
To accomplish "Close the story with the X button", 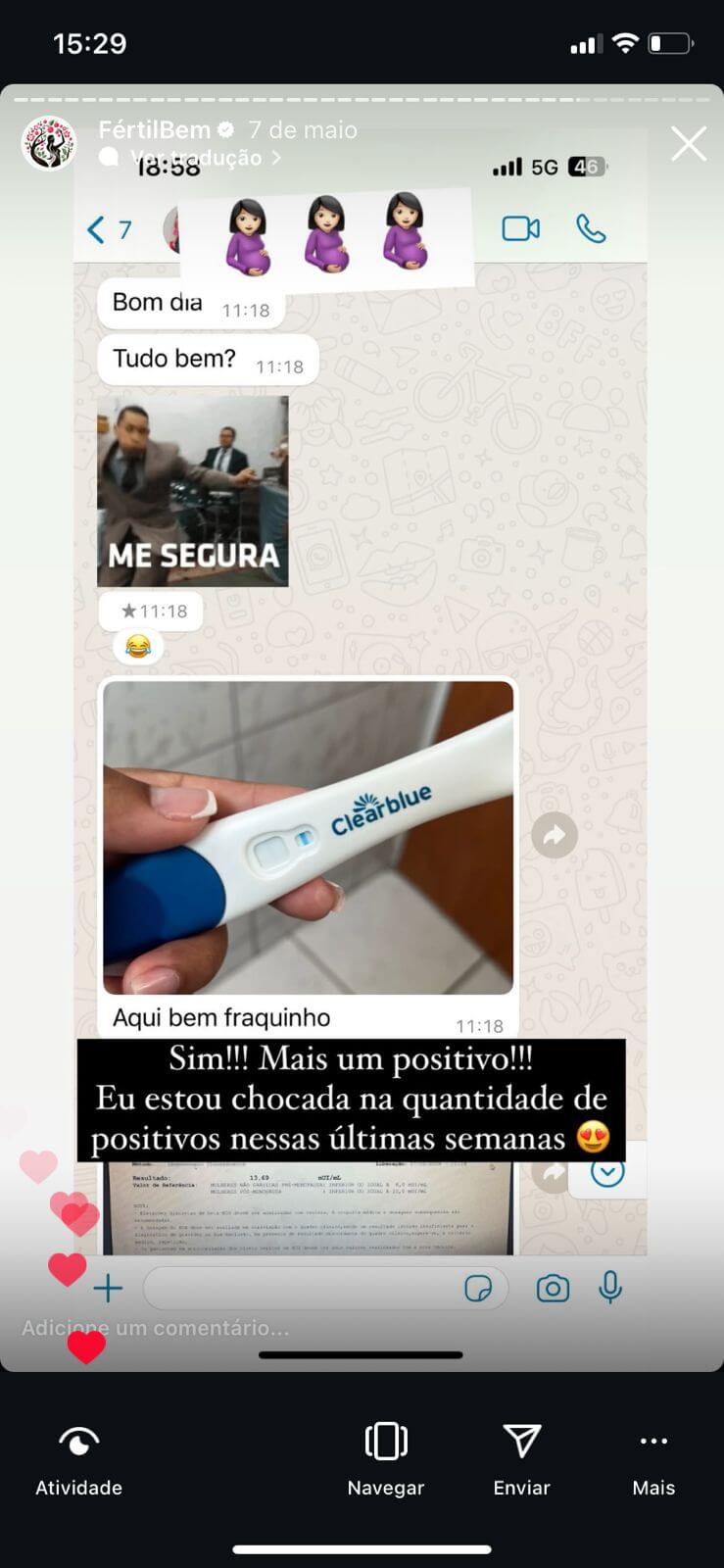I will pos(689,143).
